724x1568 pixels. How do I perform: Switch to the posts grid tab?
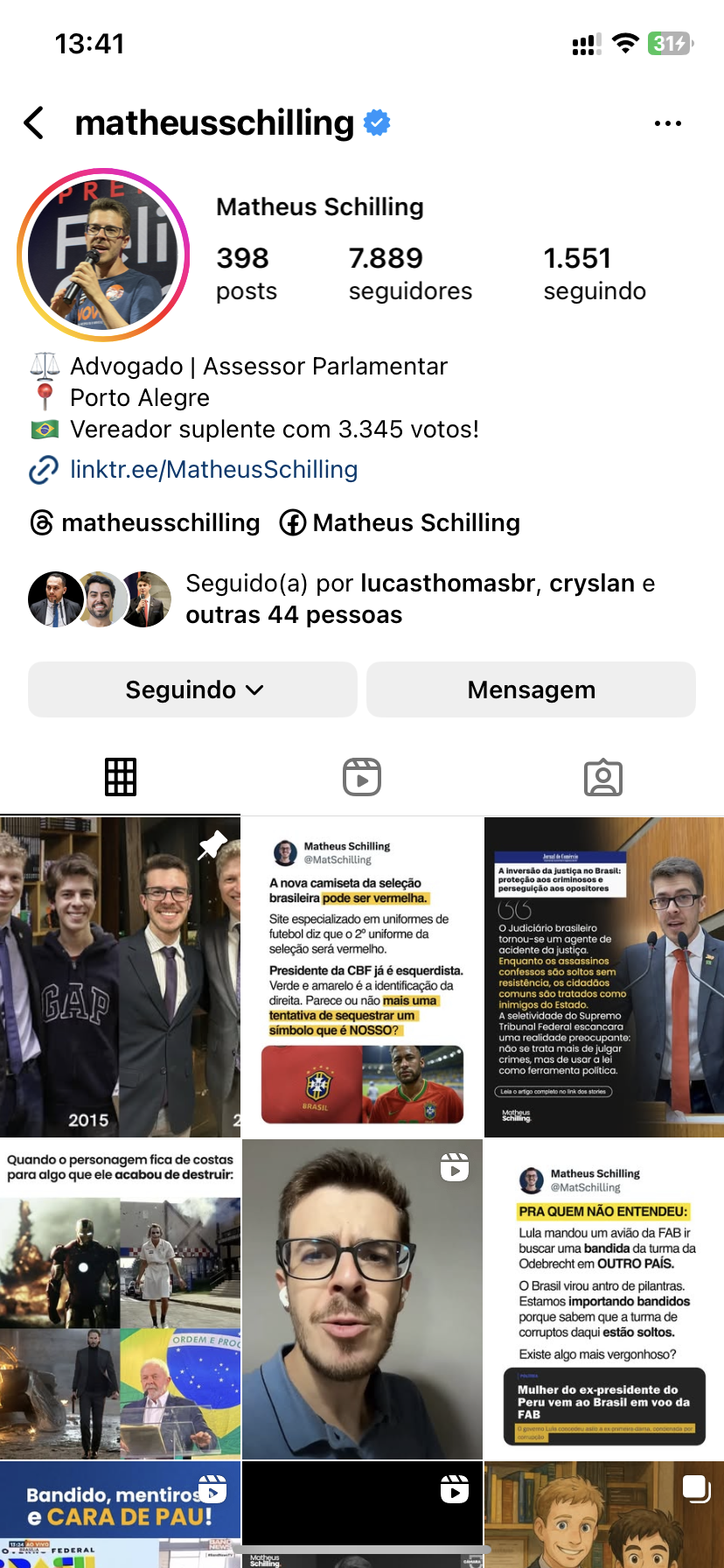[121, 777]
